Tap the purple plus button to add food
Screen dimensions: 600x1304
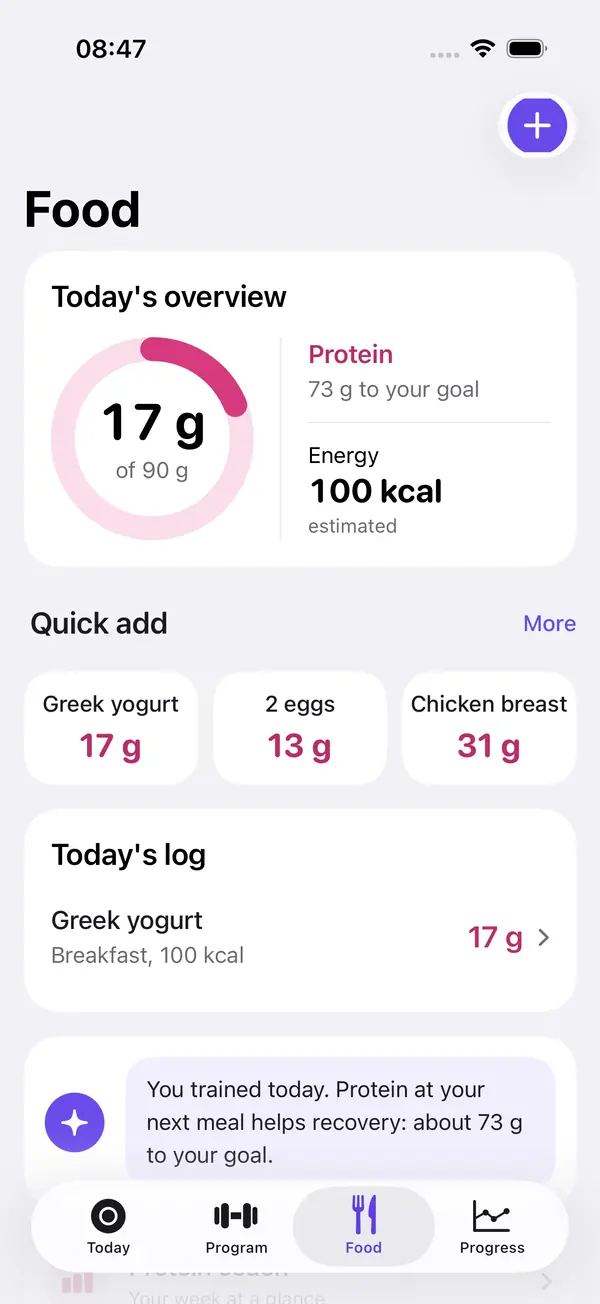tap(537, 126)
